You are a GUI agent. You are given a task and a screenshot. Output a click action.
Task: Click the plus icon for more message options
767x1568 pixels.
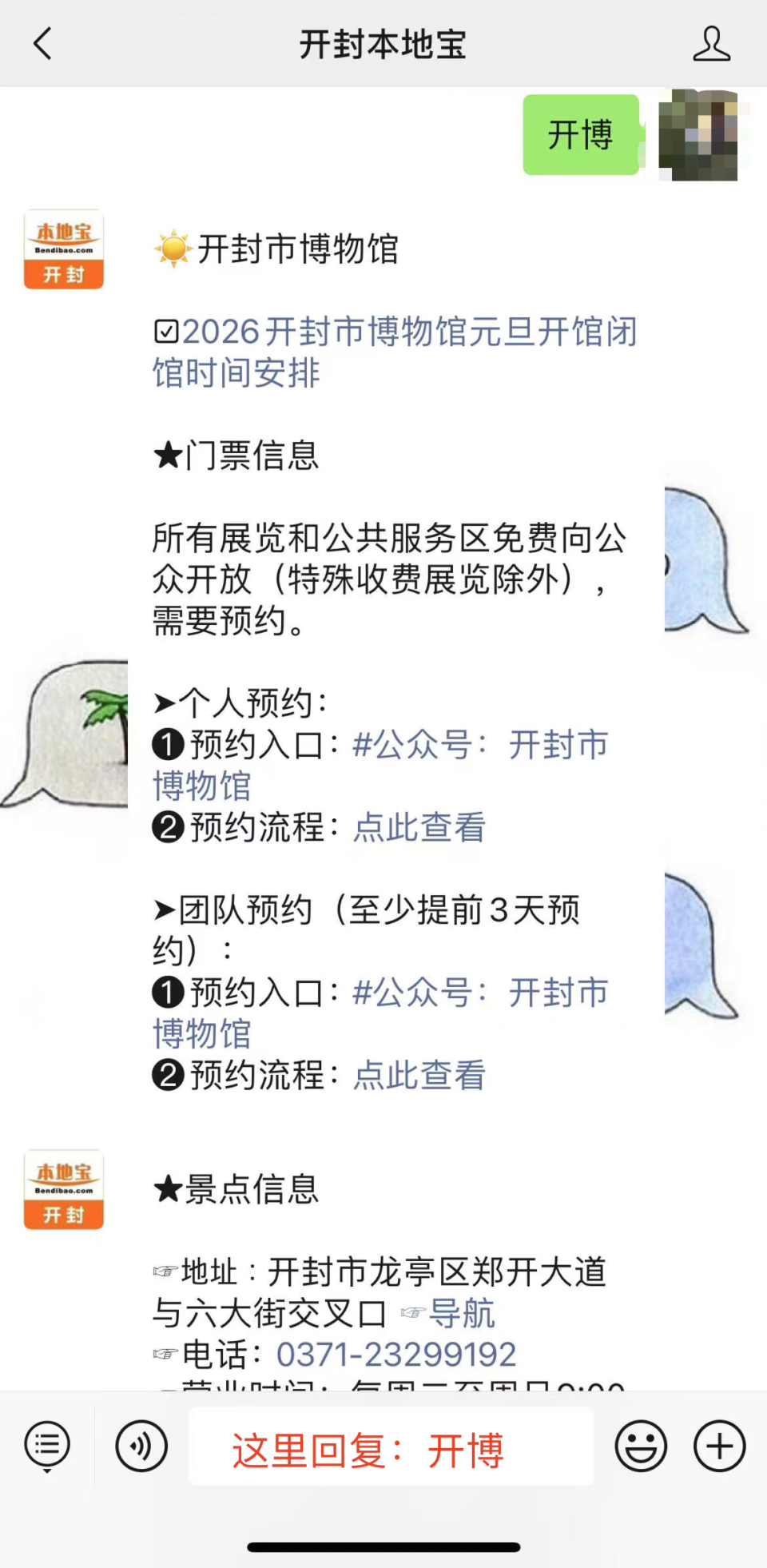tap(717, 1445)
